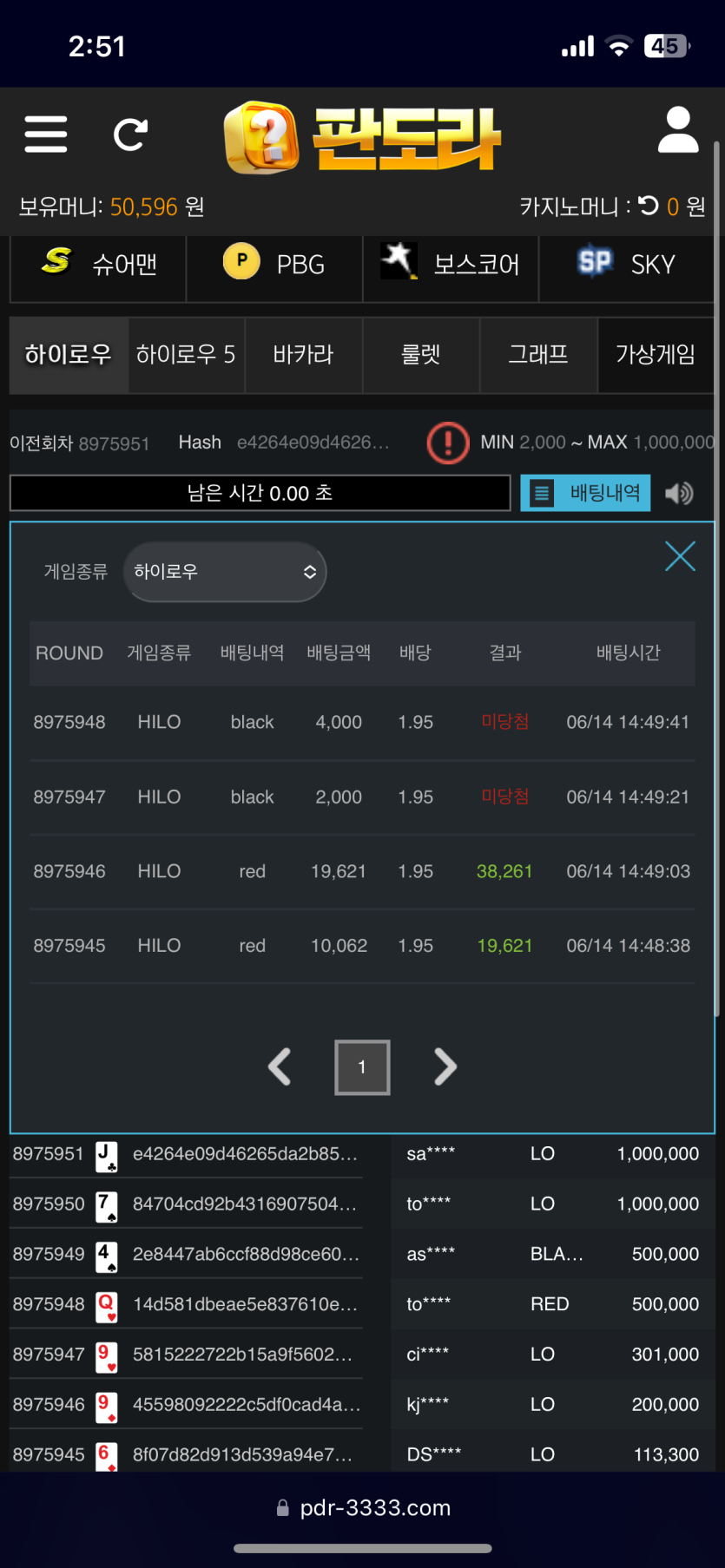Go to the next history page
Screen dimensions: 725x1568
tap(445, 1067)
